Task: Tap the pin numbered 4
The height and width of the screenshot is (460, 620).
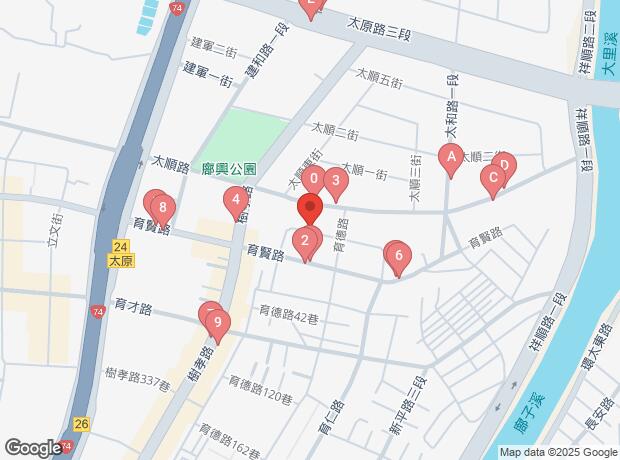Action: tap(236, 203)
